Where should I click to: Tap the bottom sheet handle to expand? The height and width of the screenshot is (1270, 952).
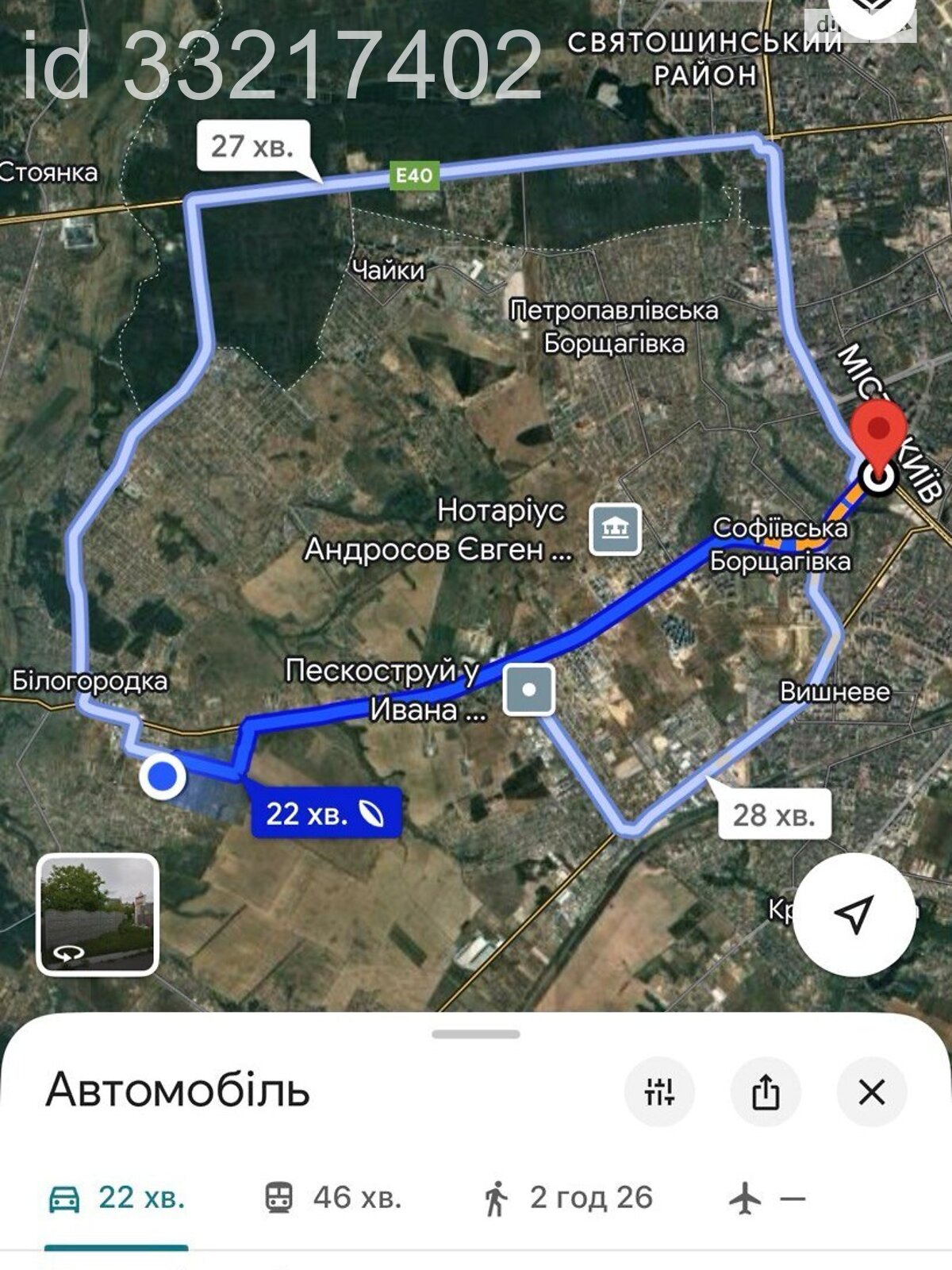point(476,1034)
